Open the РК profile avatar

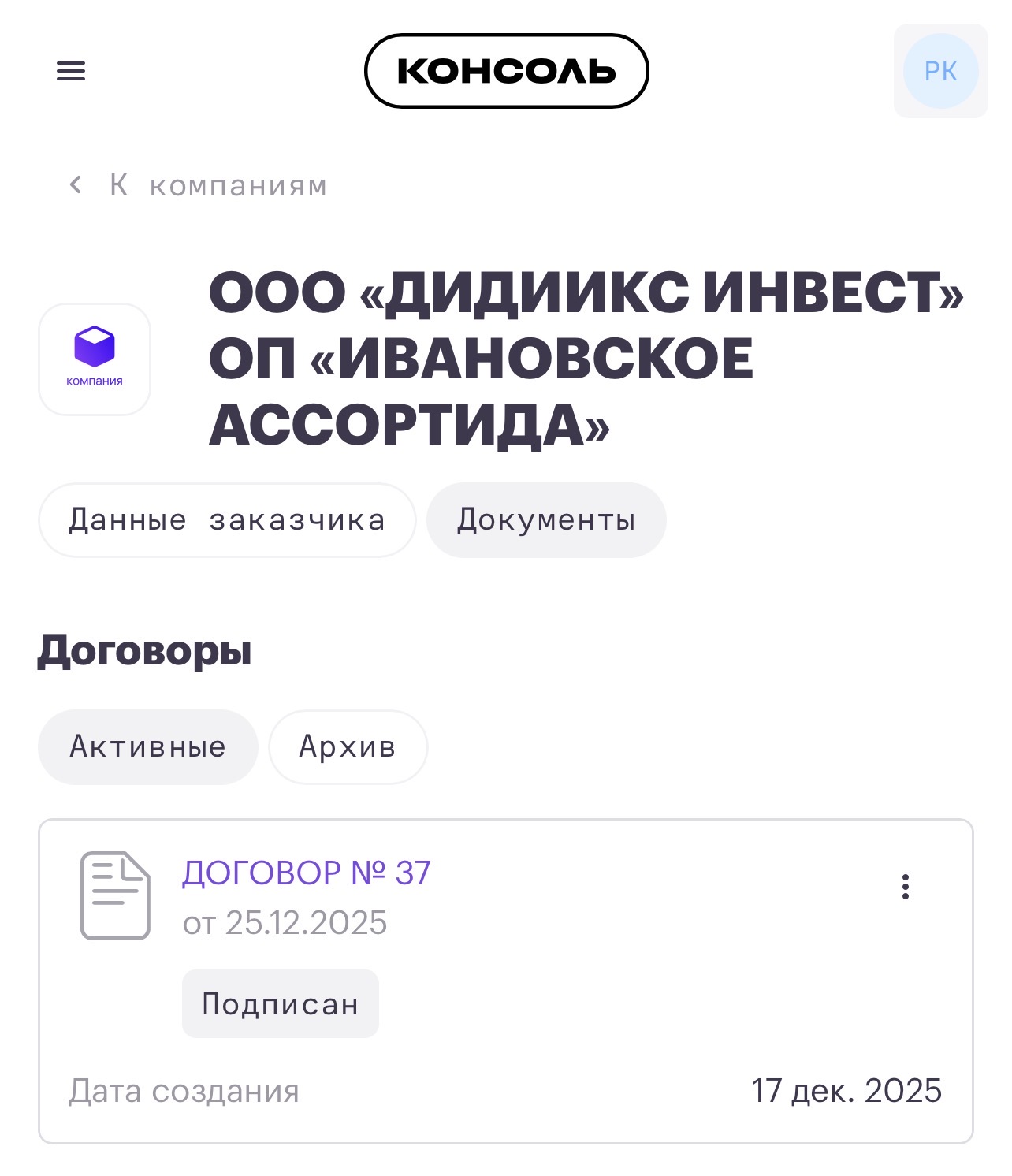click(x=940, y=72)
